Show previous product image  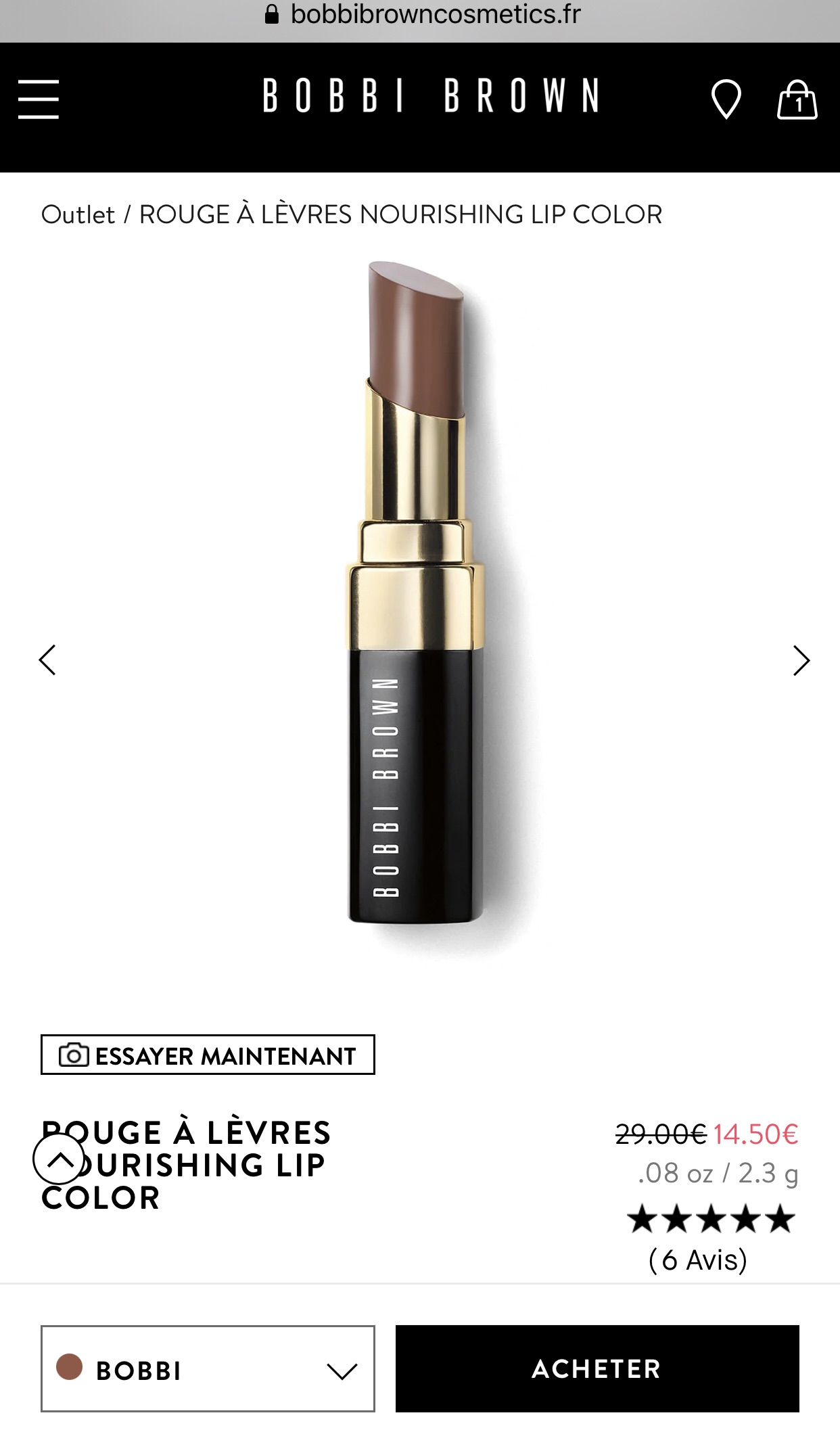point(47,660)
